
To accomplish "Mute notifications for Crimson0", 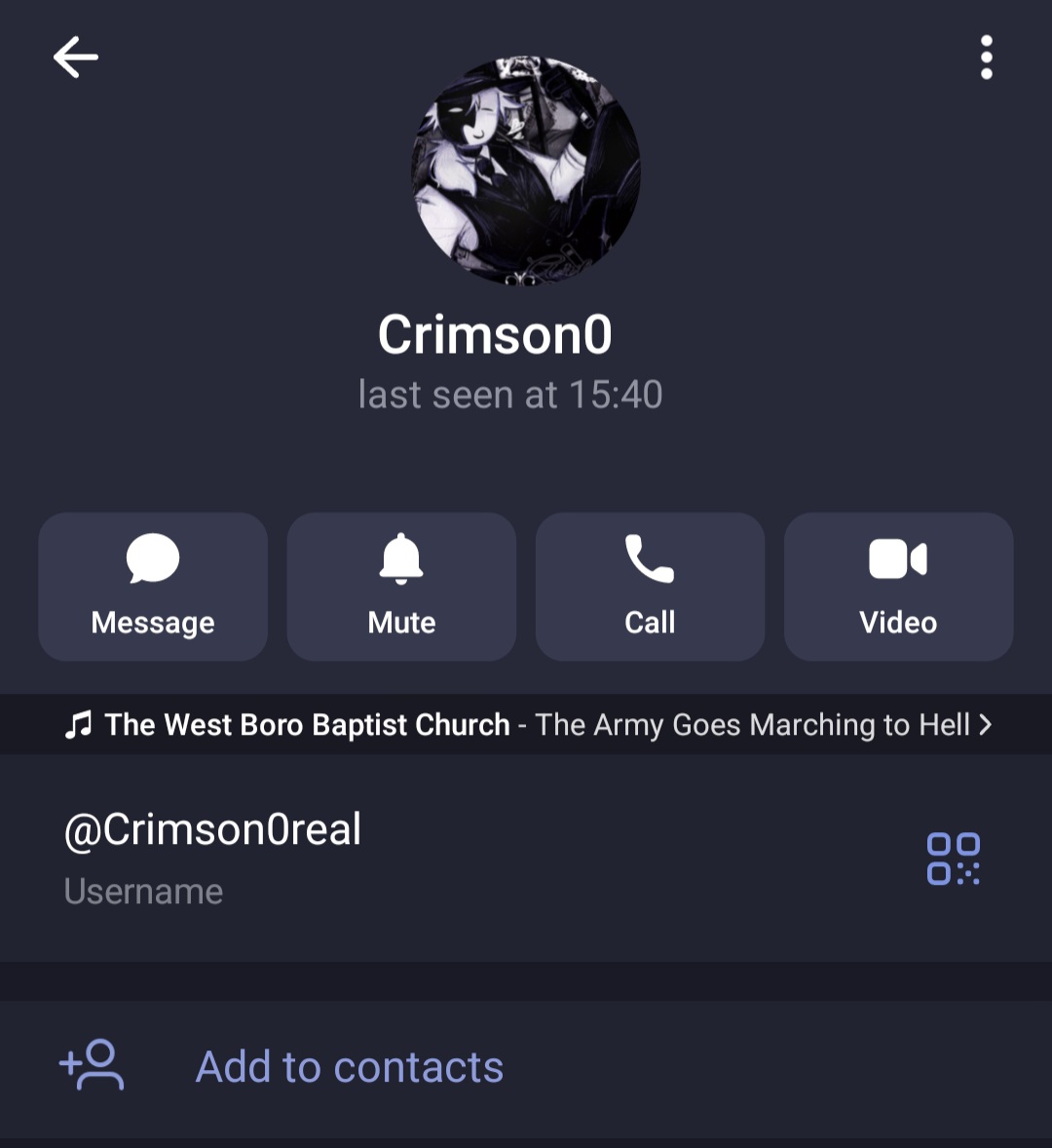I will 401,587.
